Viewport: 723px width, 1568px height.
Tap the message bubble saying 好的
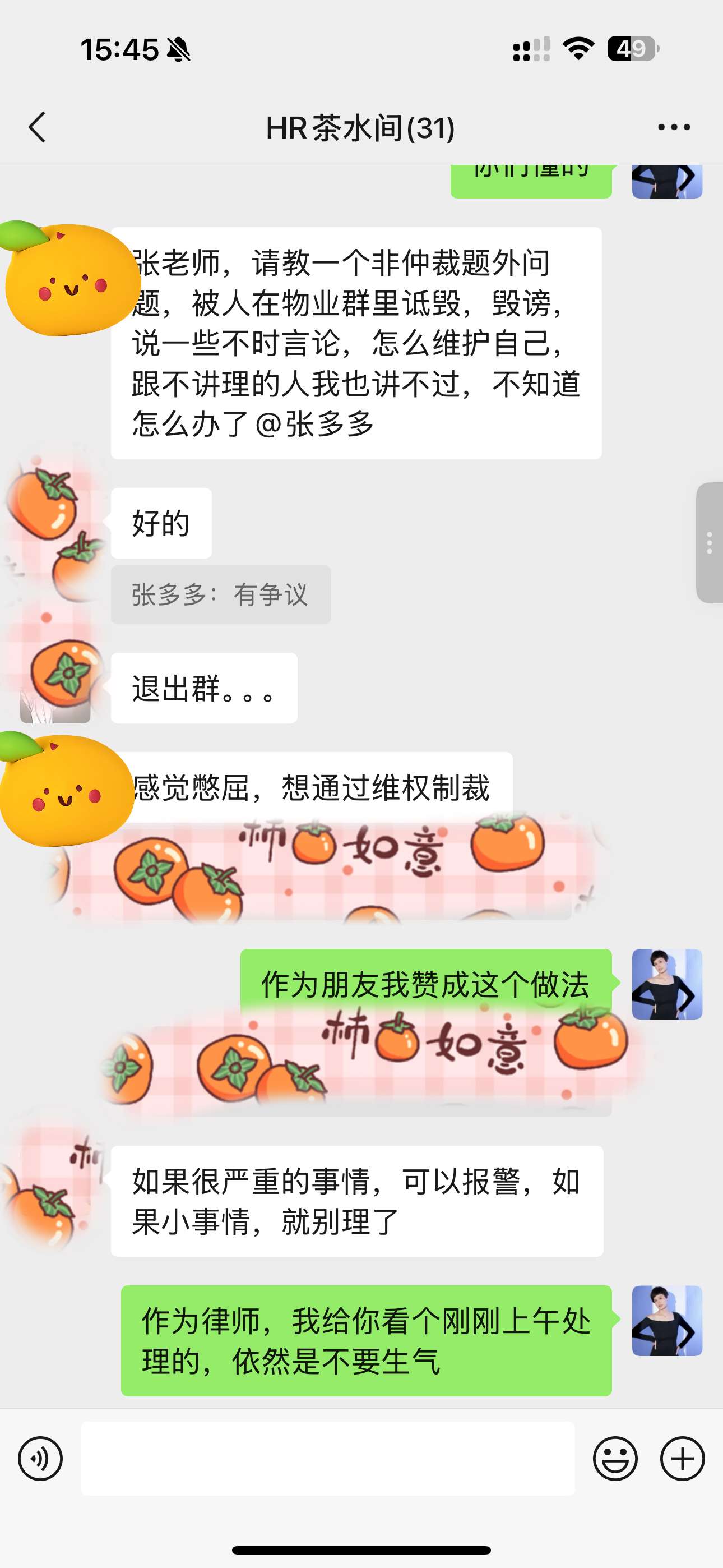161,521
